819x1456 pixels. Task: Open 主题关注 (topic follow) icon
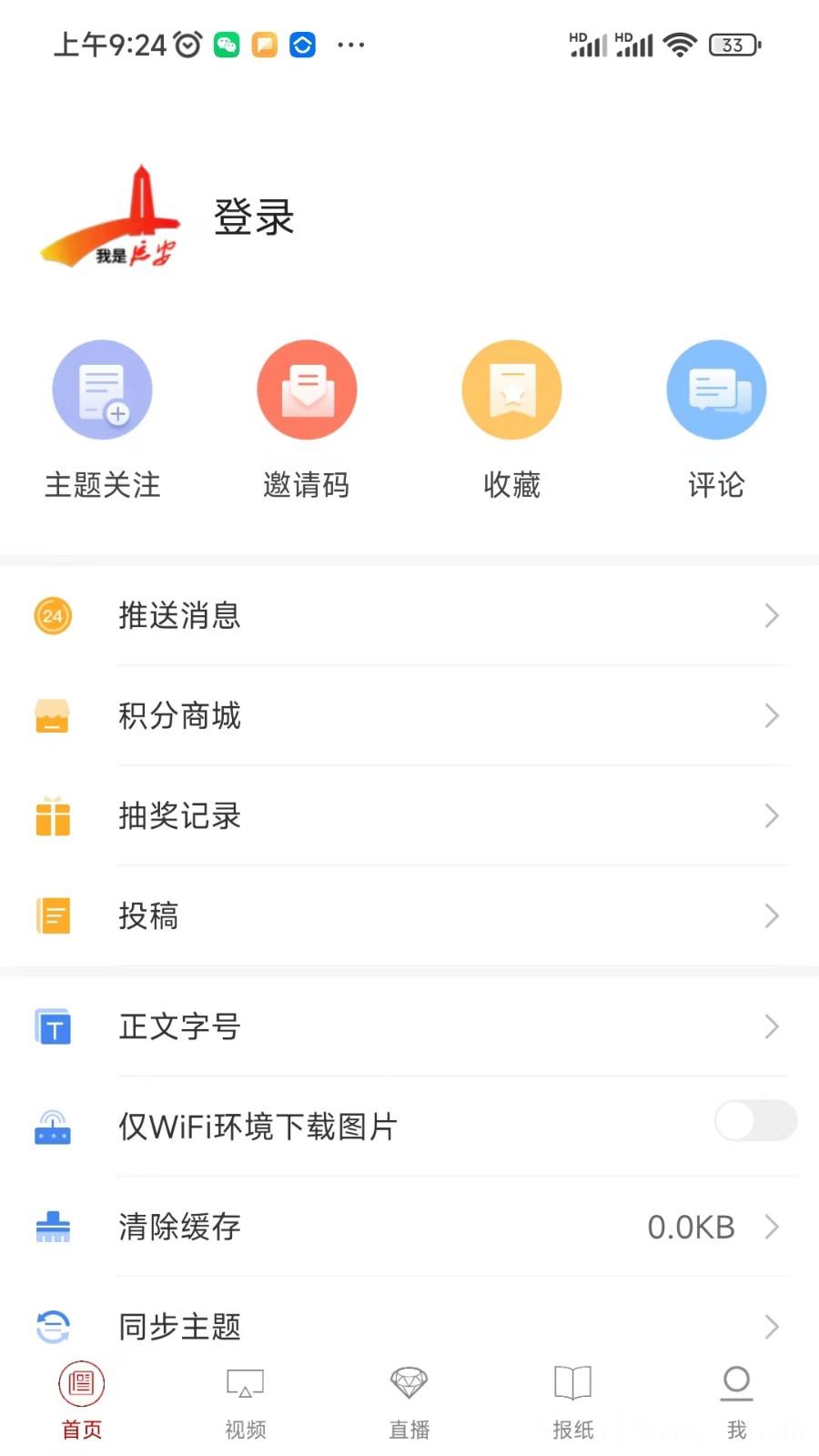pyautogui.click(x=102, y=389)
